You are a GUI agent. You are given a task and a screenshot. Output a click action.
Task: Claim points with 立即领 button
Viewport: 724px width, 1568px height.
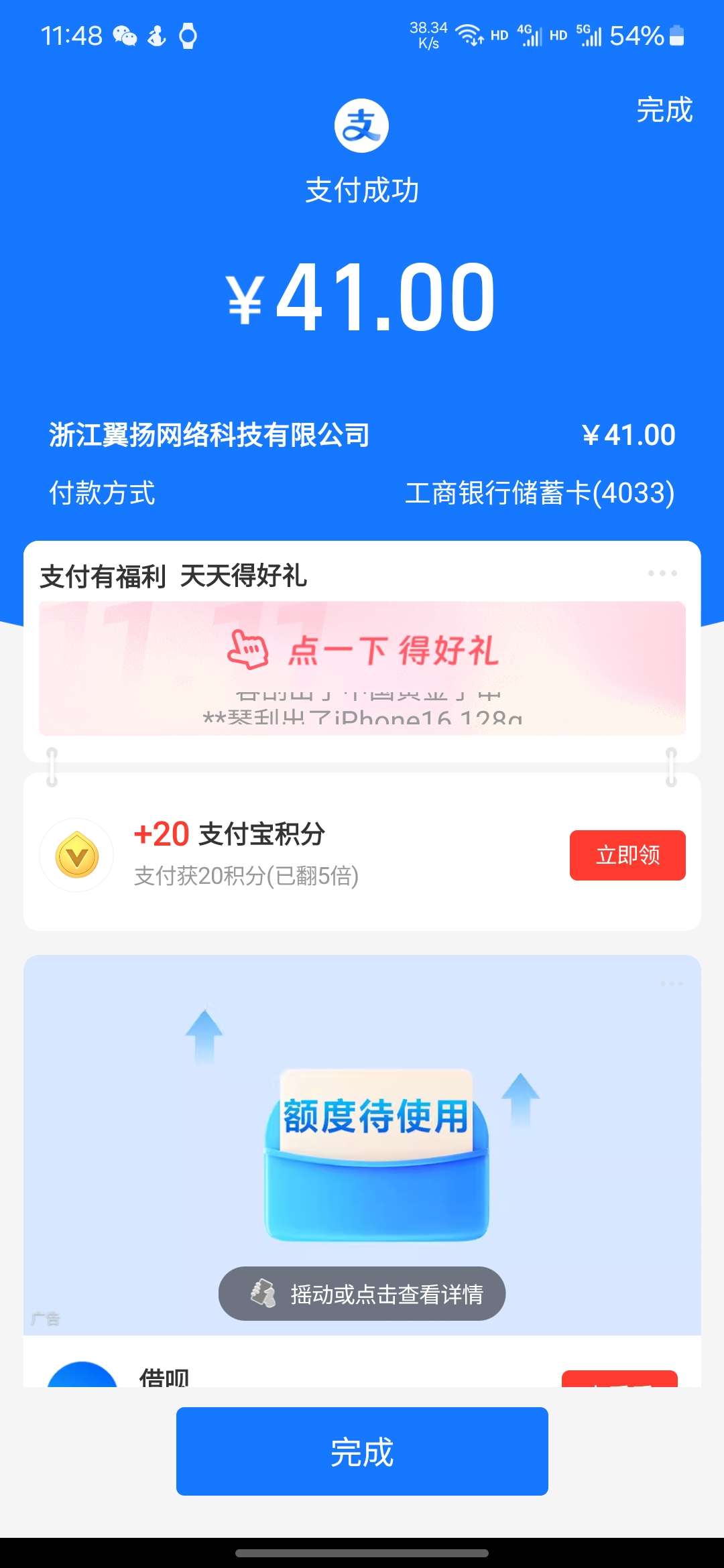[627, 855]
